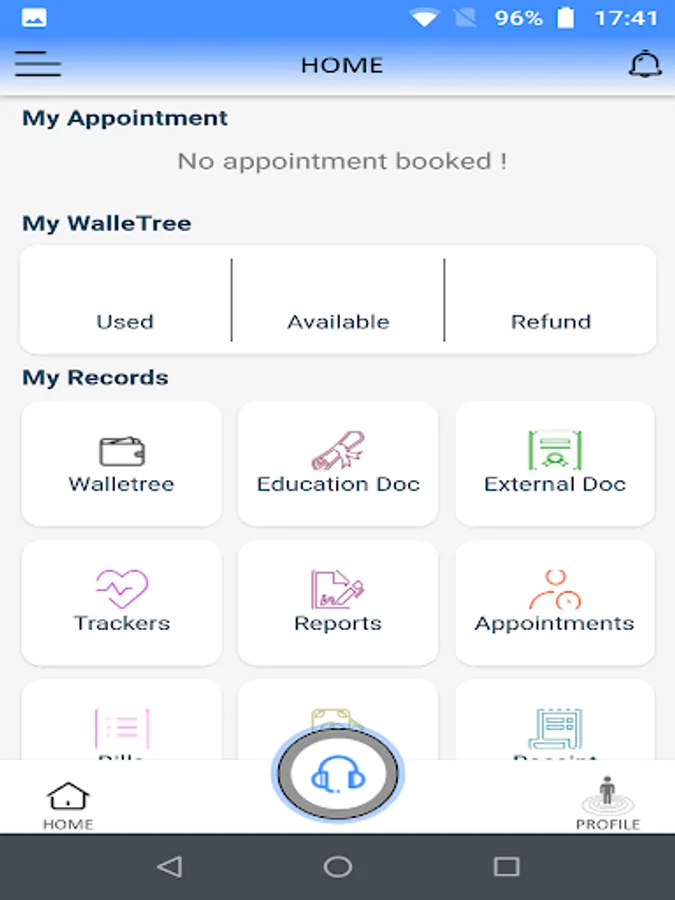This screenshot has width=675, height=900.
Task: View the Trackers card
Action: pyautogui.click(x=121, y=603)
